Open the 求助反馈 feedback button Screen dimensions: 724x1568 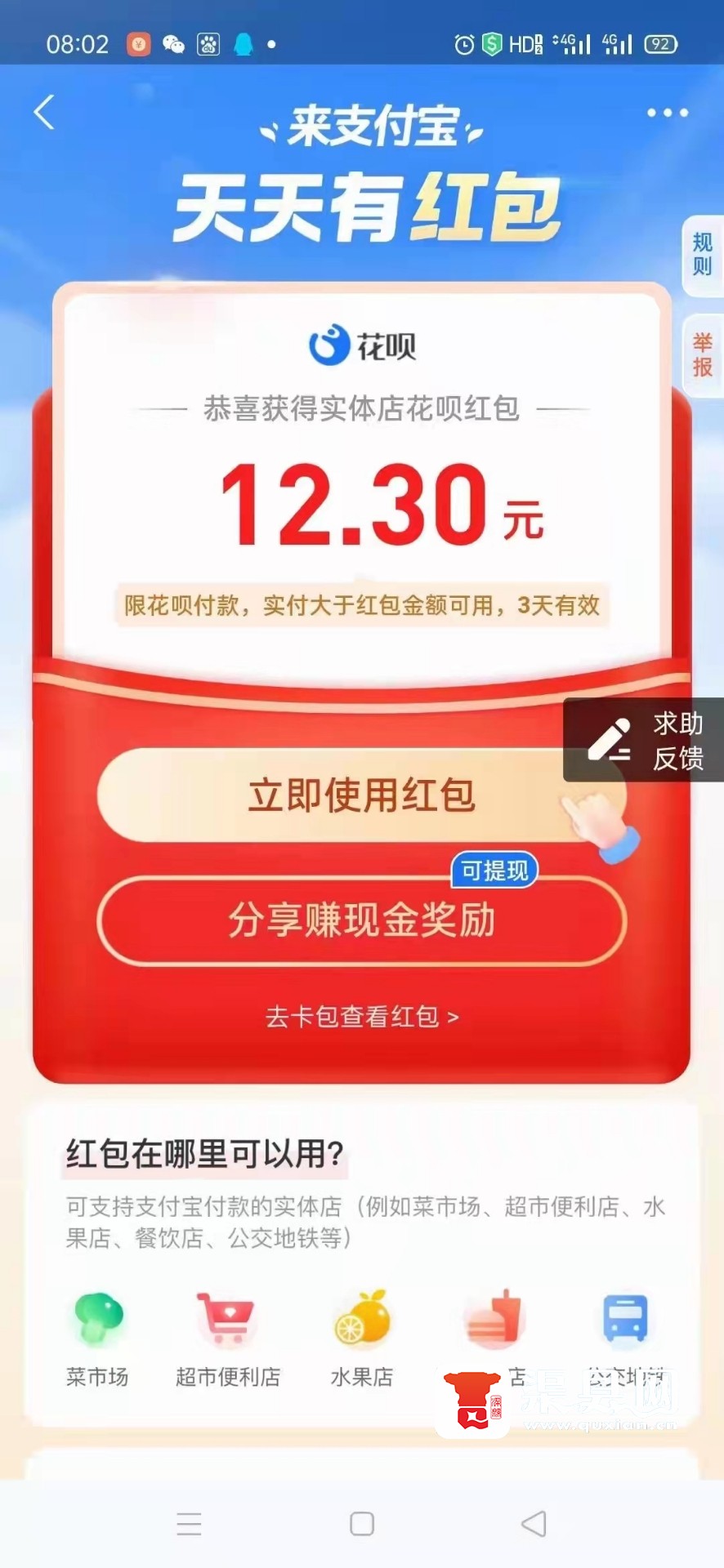coord(644,740)
